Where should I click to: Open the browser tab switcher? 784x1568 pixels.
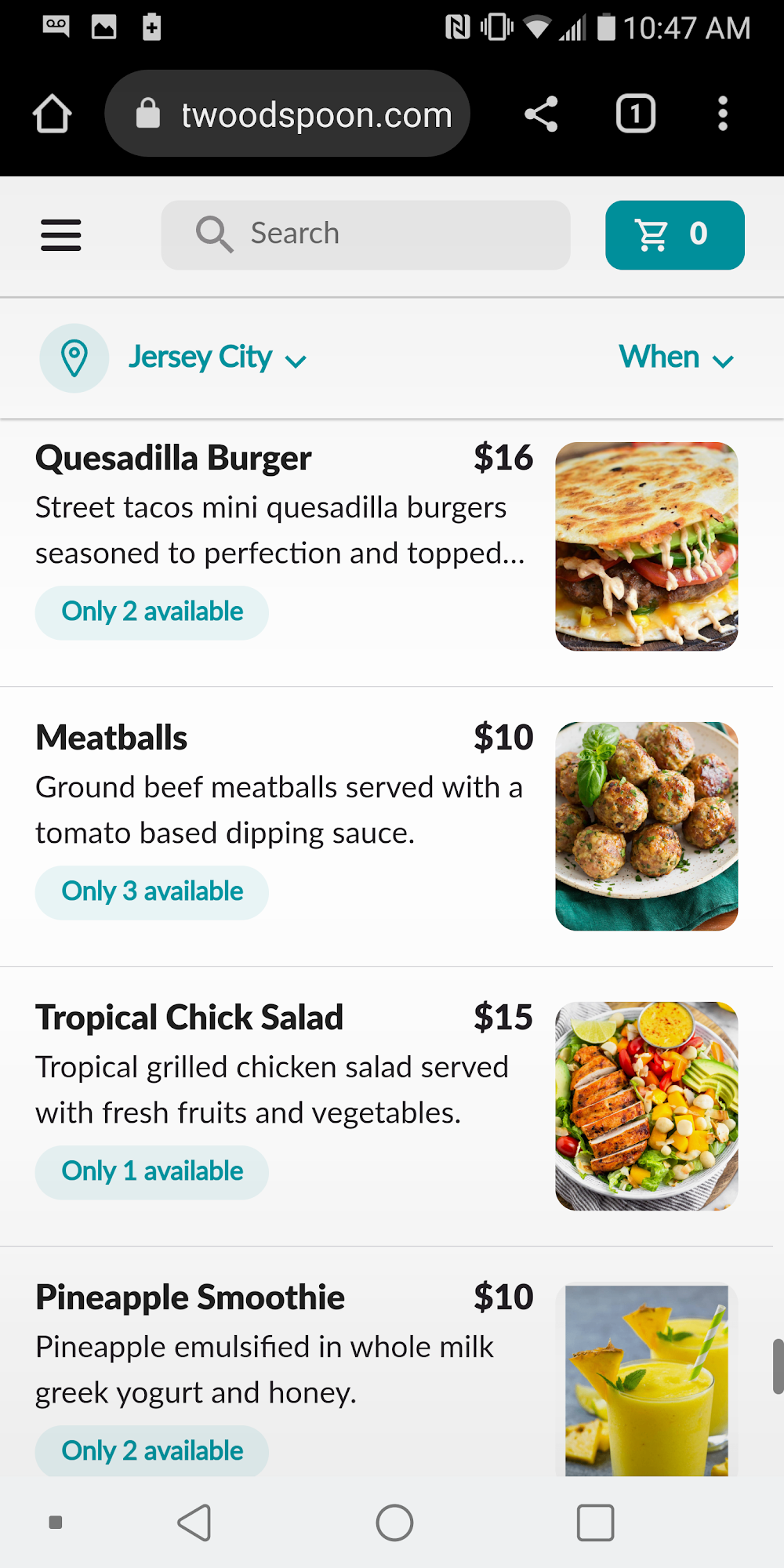click(x=635, y=114)
